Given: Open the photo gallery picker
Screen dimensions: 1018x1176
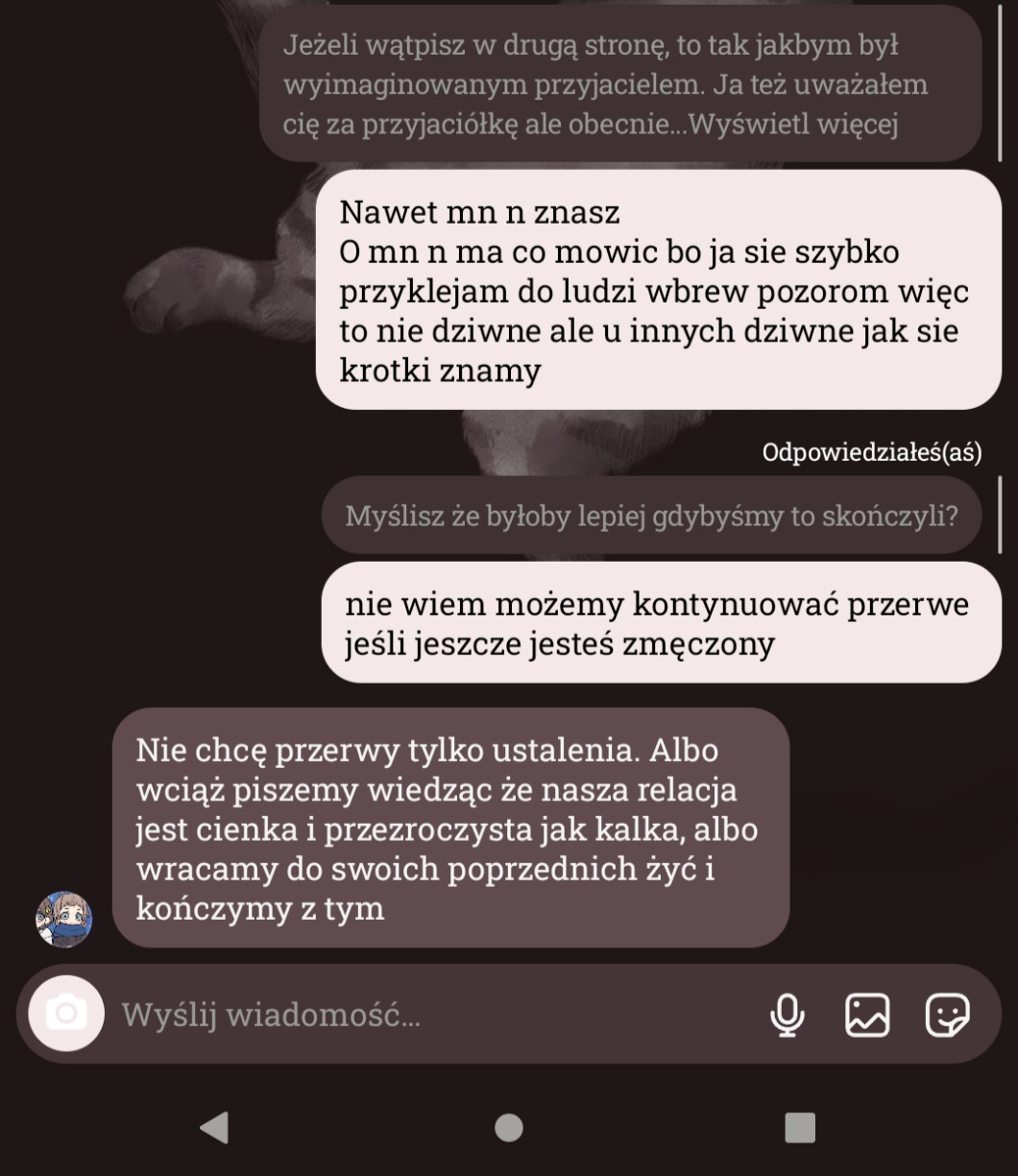Looking at the screenshot, I should coord(867,1015).
